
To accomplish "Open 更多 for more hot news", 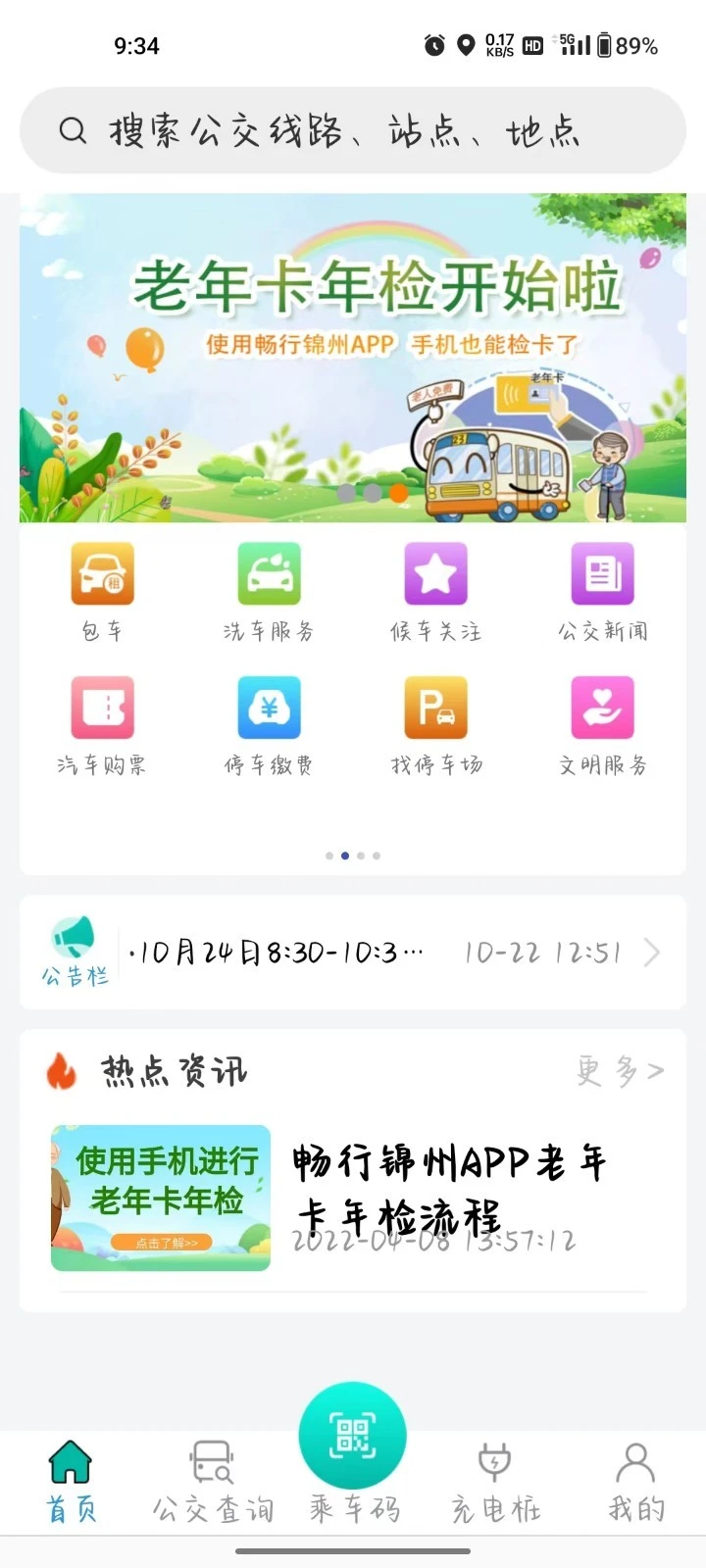I will click(620, 1071).
